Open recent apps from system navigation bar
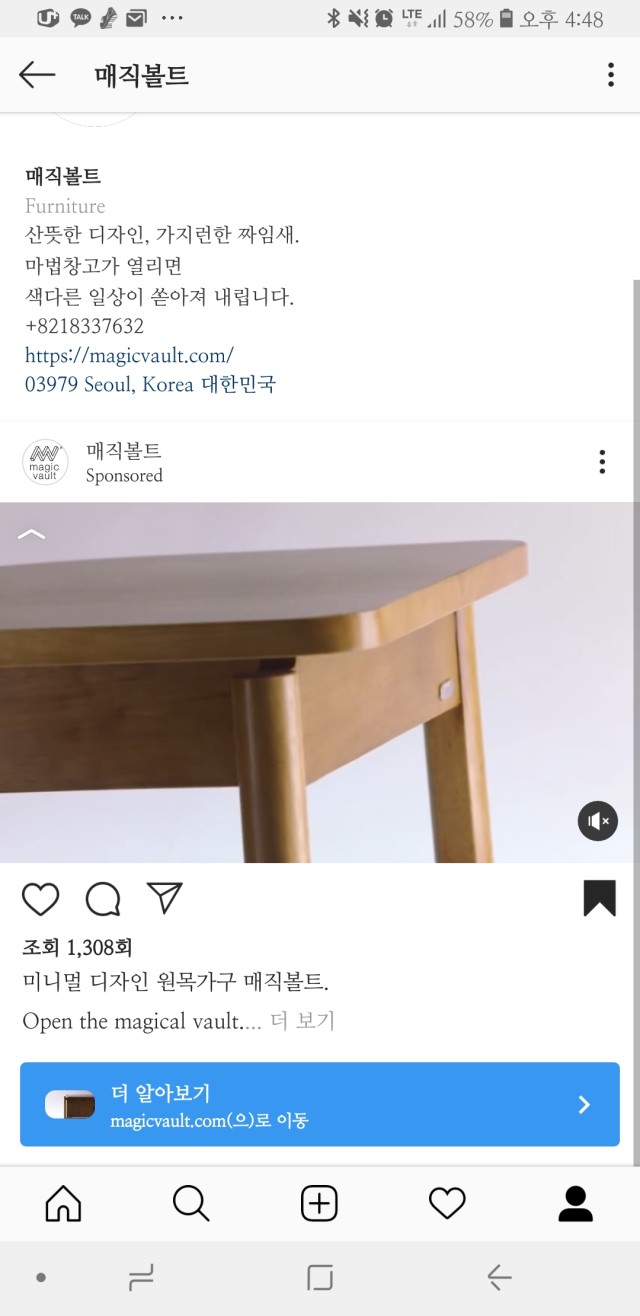 point(140,1277)
